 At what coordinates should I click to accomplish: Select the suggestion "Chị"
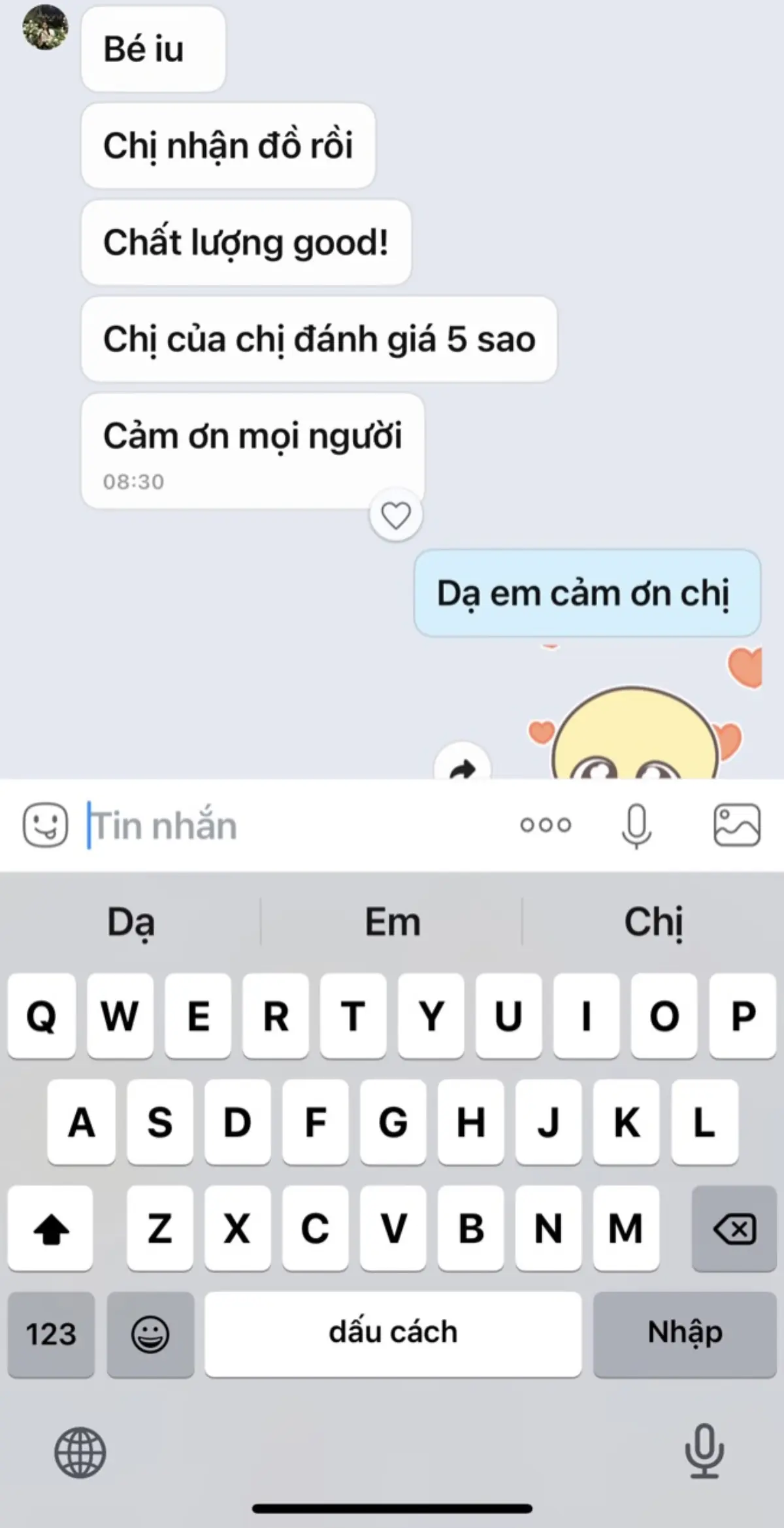click(653, 922)
